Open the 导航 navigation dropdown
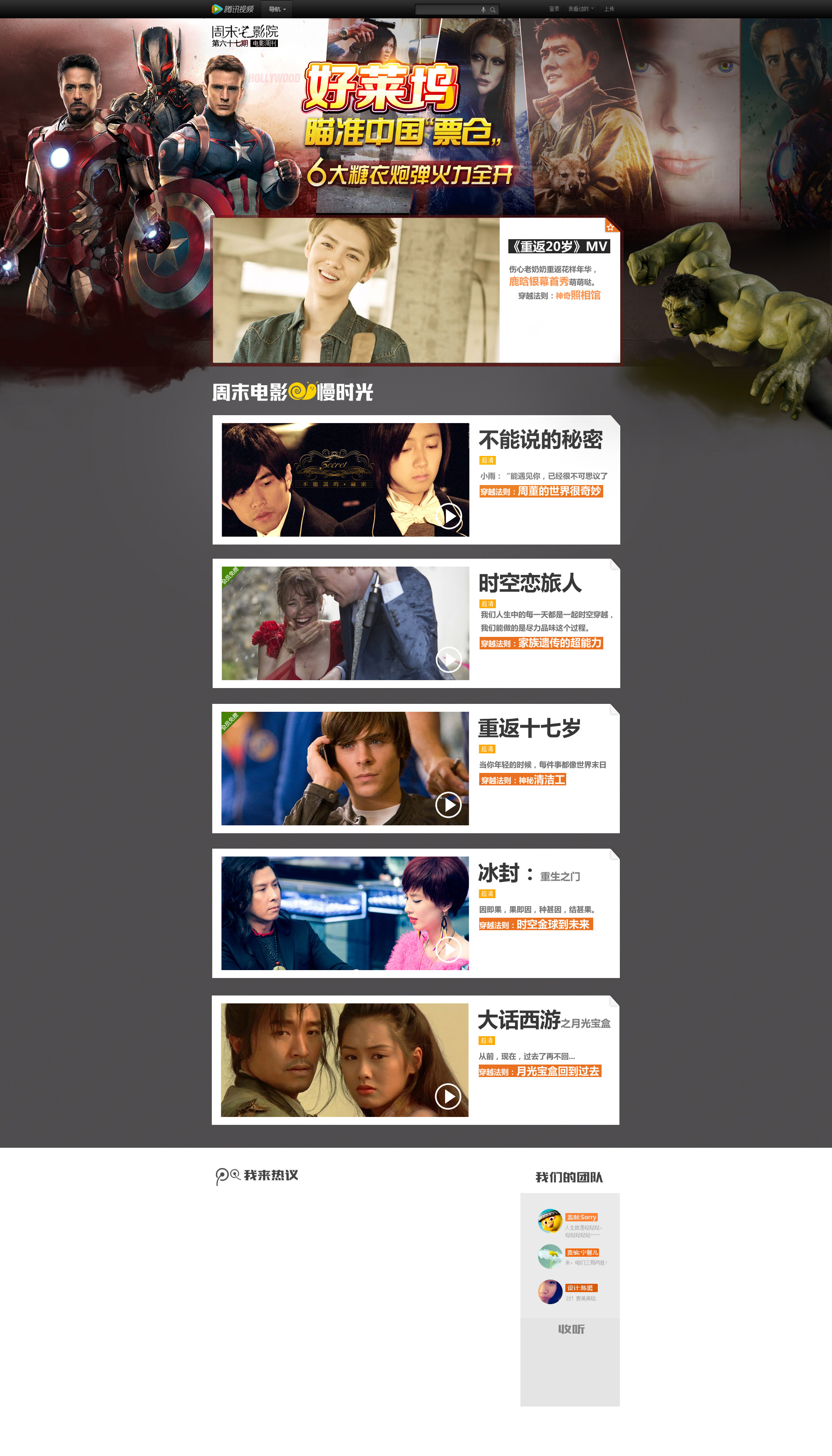The height and width of the screenshot is (1456, 832). point(277,9)
